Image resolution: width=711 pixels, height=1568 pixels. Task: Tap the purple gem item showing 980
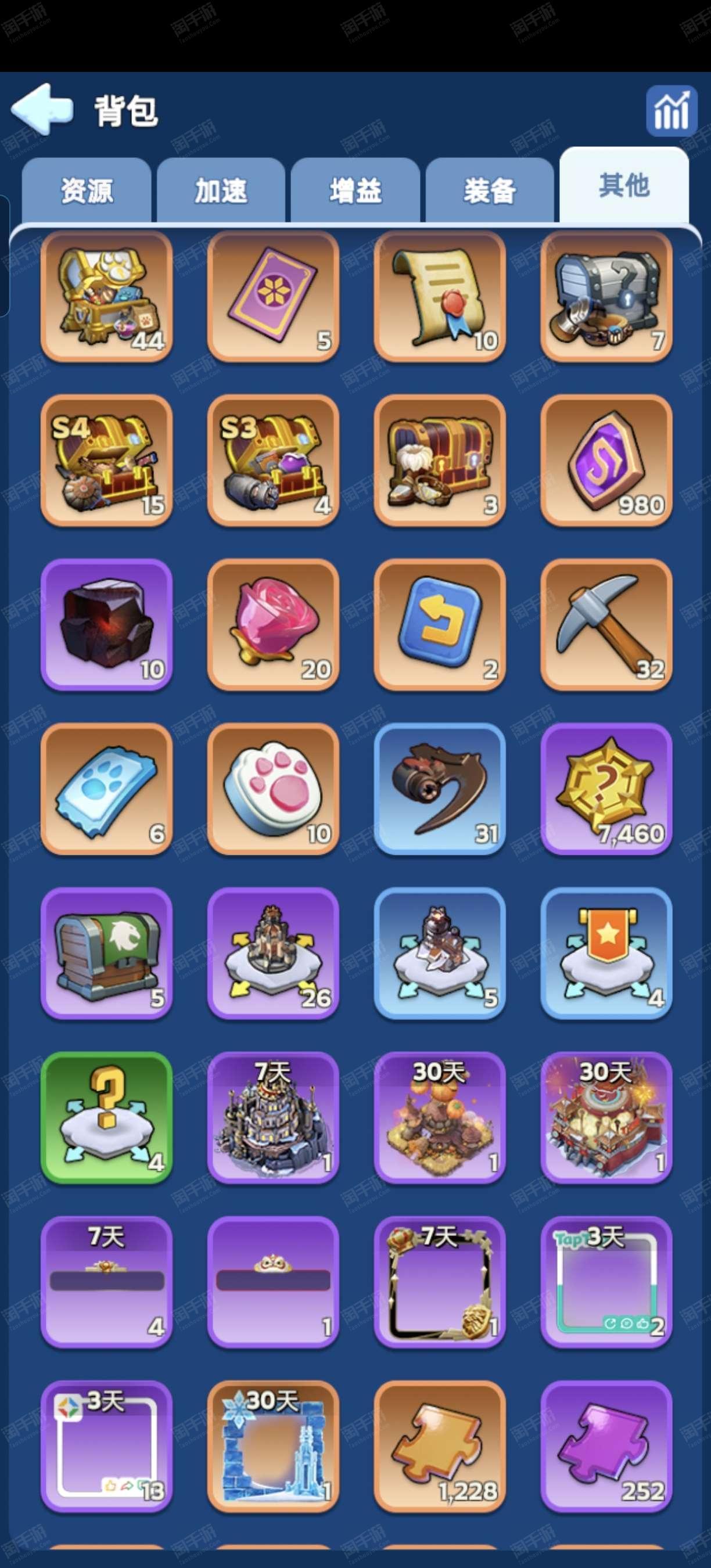(x=606, y=461)
